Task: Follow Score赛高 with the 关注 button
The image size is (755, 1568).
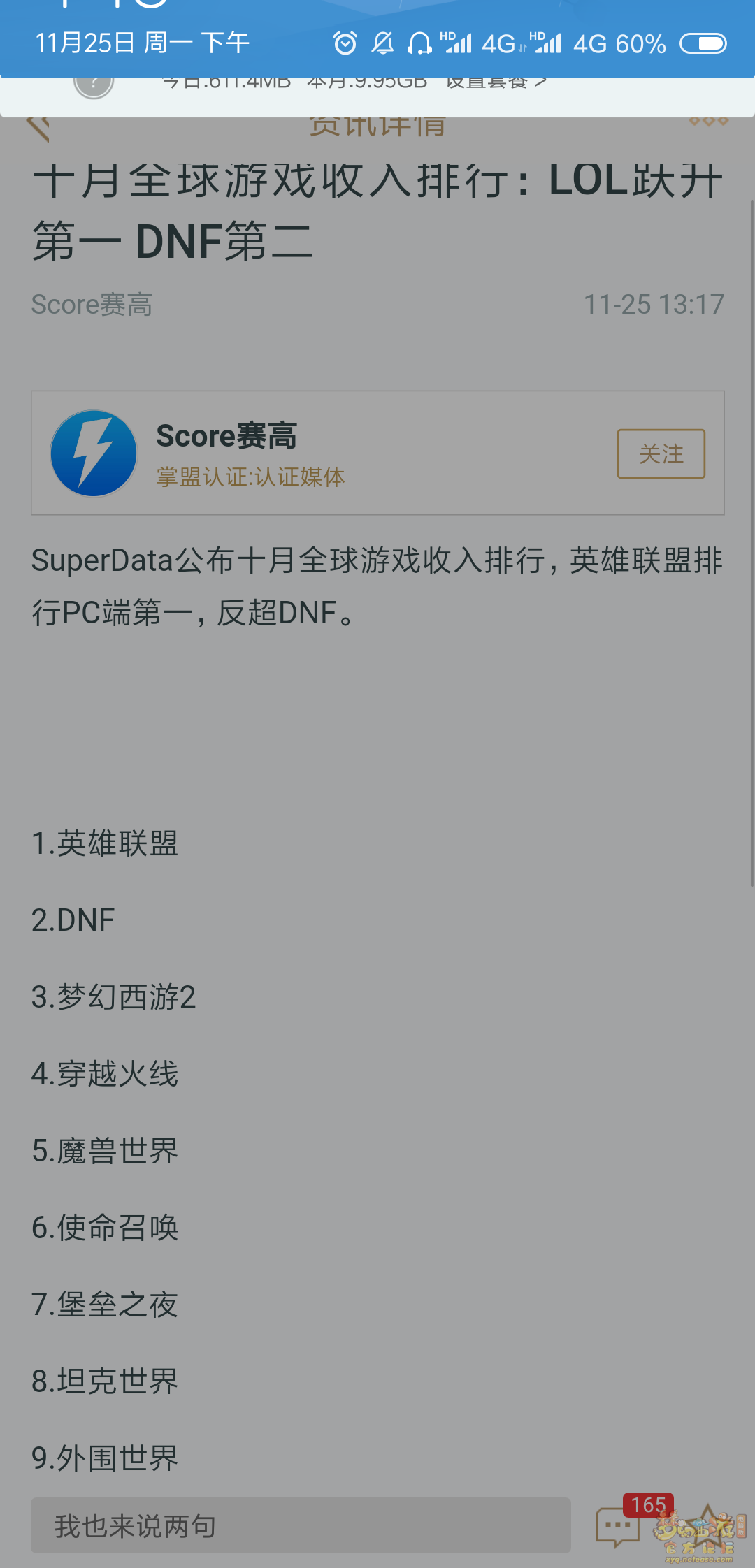Action: 661,454
